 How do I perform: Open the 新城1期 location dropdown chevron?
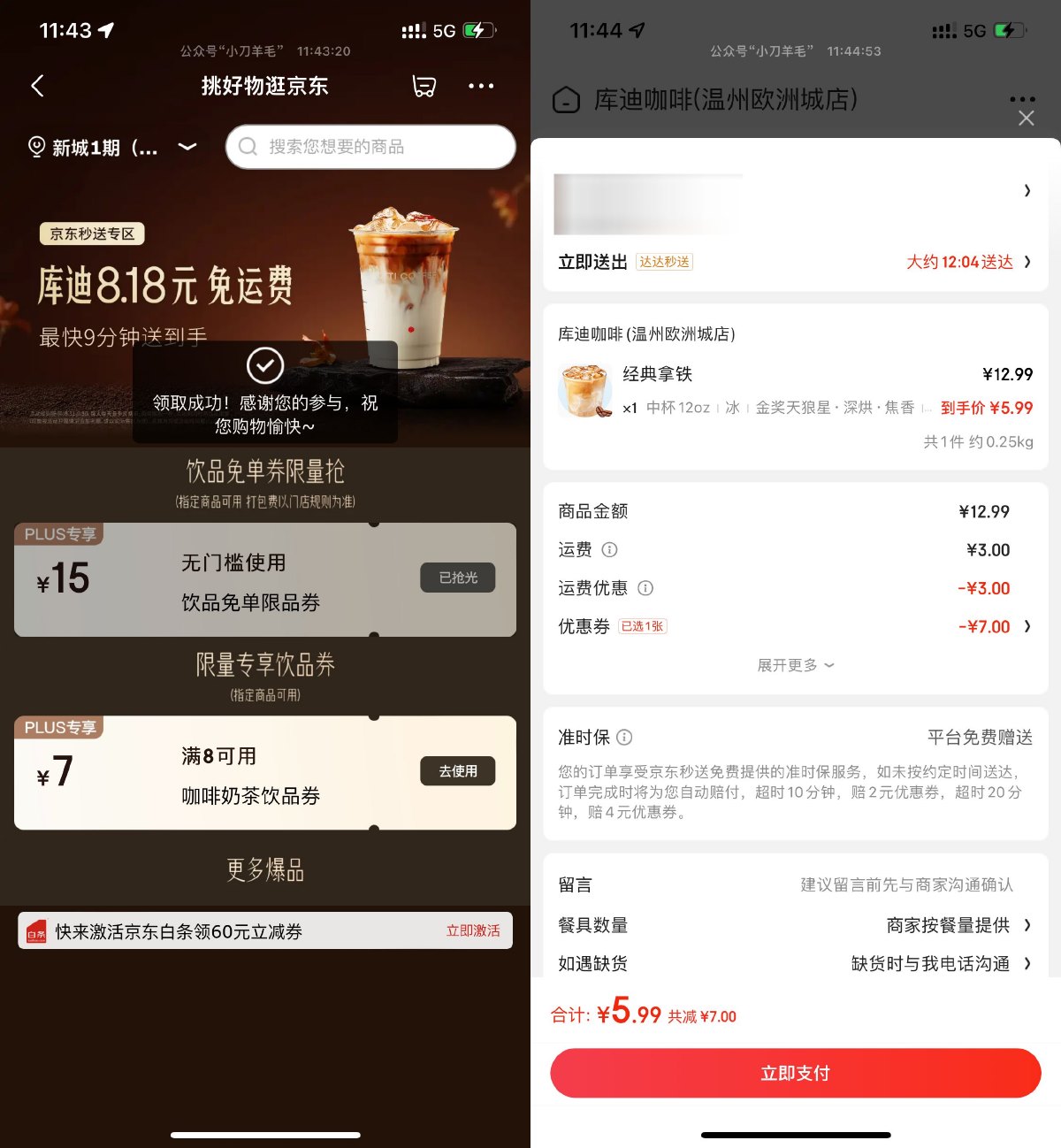point(187,148)
